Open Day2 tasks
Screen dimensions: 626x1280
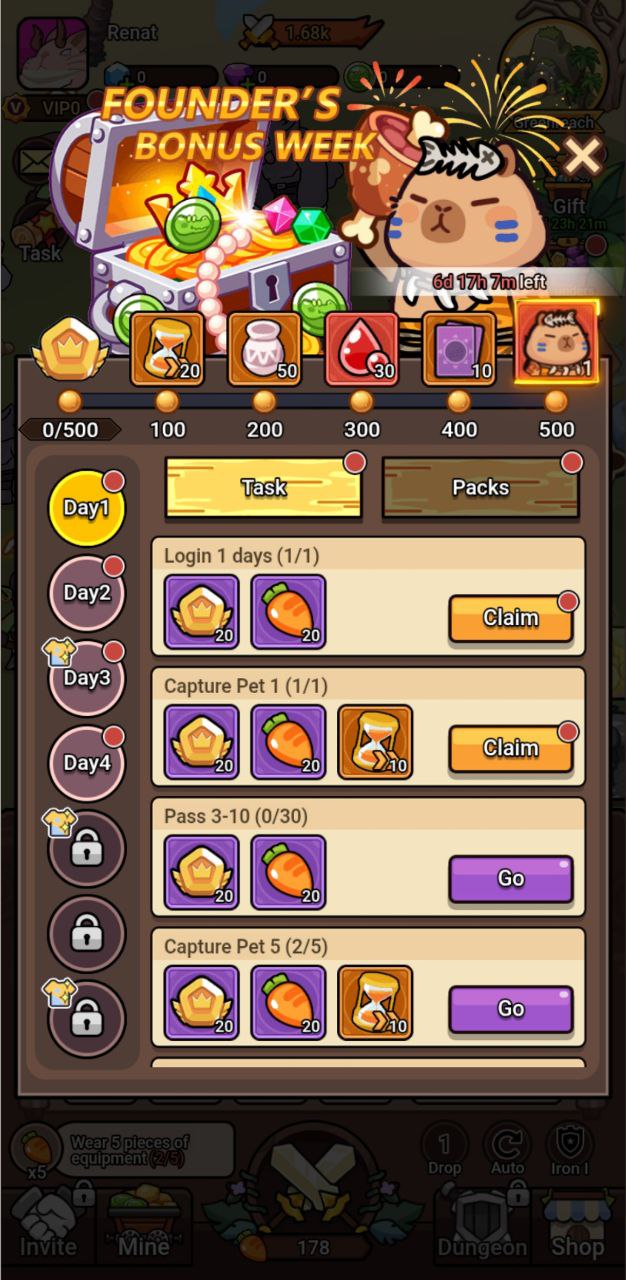(86, 593)
